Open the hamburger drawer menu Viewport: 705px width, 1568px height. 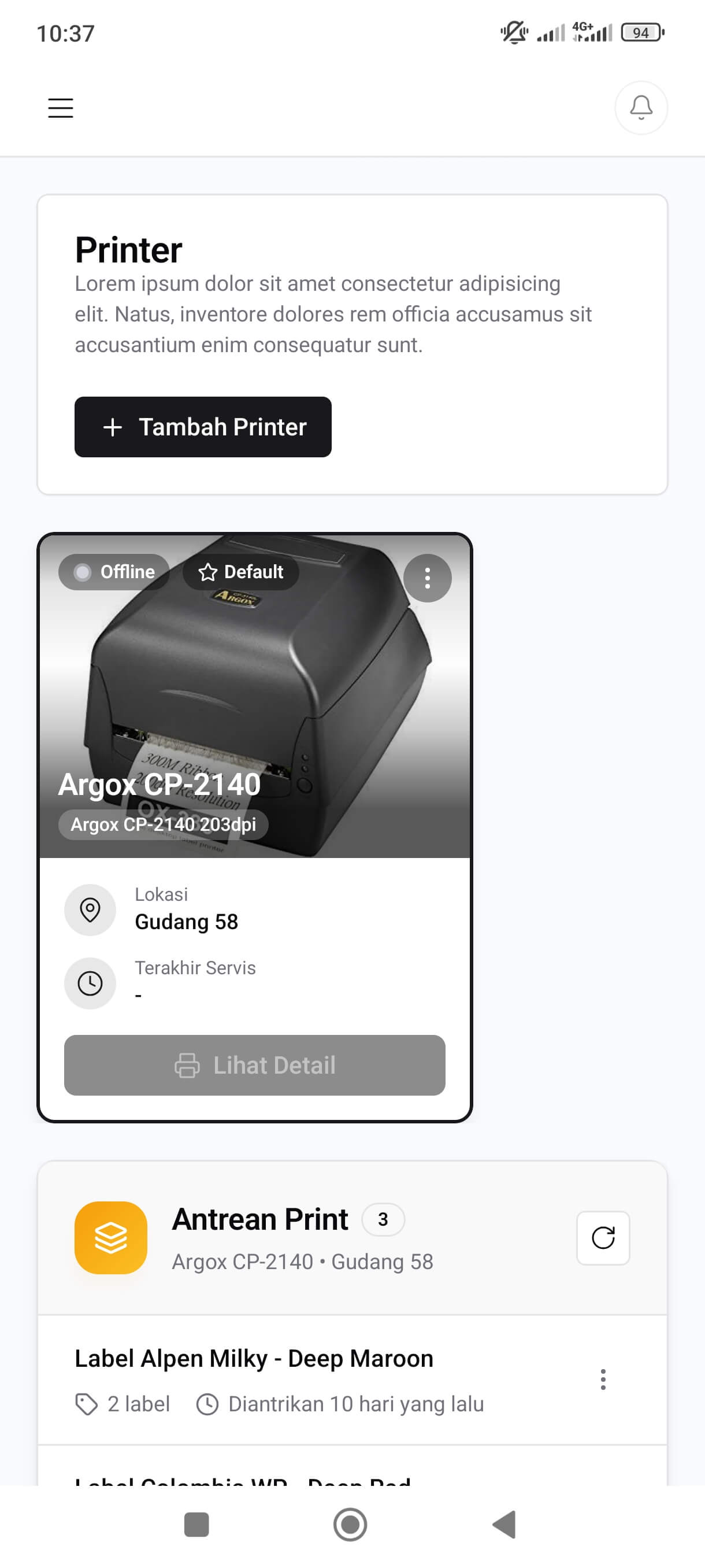(61, 108)
